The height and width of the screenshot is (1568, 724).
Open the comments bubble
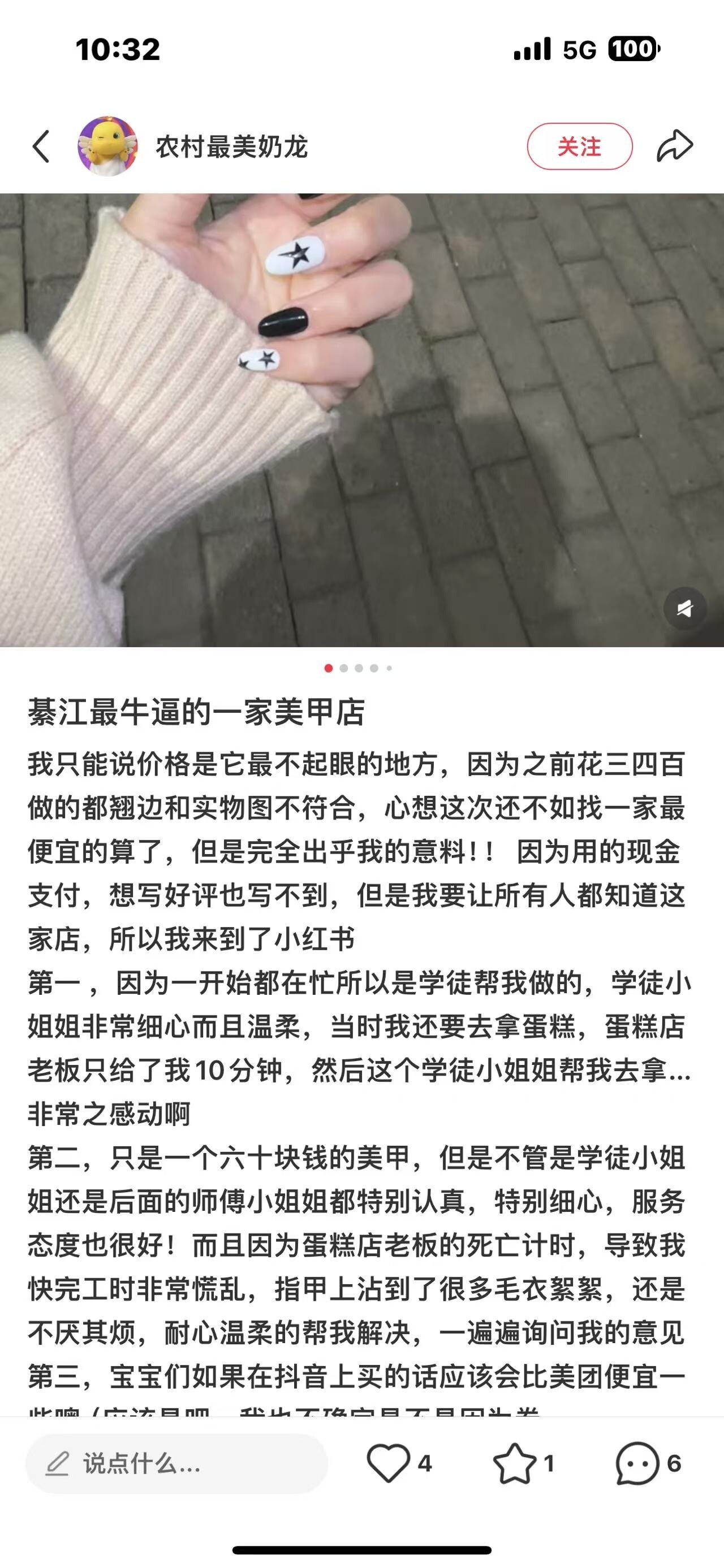pyautogui.click(x=637, y=1463)
